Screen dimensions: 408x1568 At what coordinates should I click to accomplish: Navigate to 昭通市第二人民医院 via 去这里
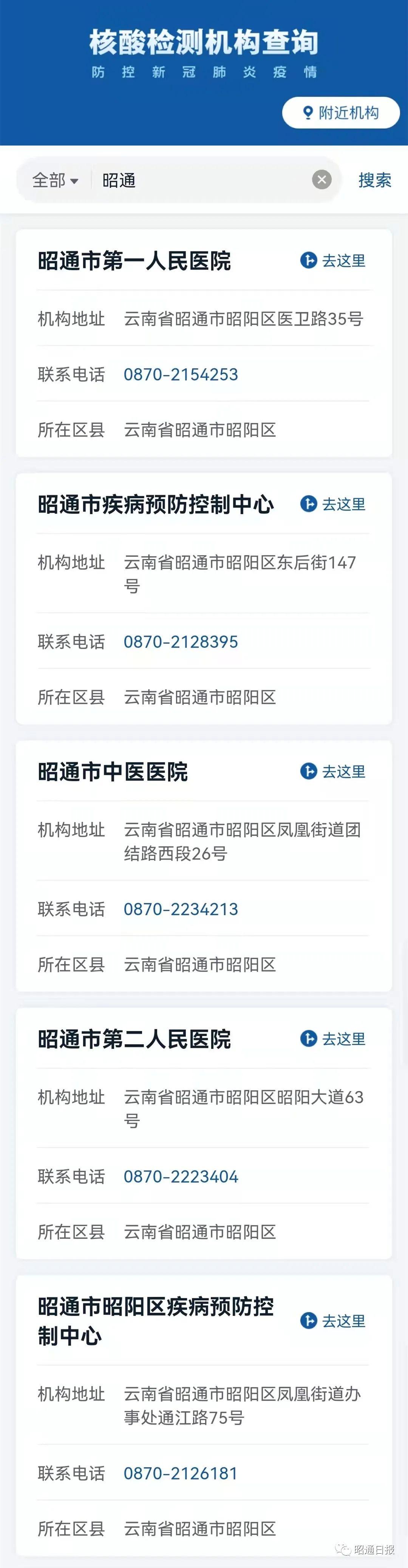click(x=333, y=1039)
